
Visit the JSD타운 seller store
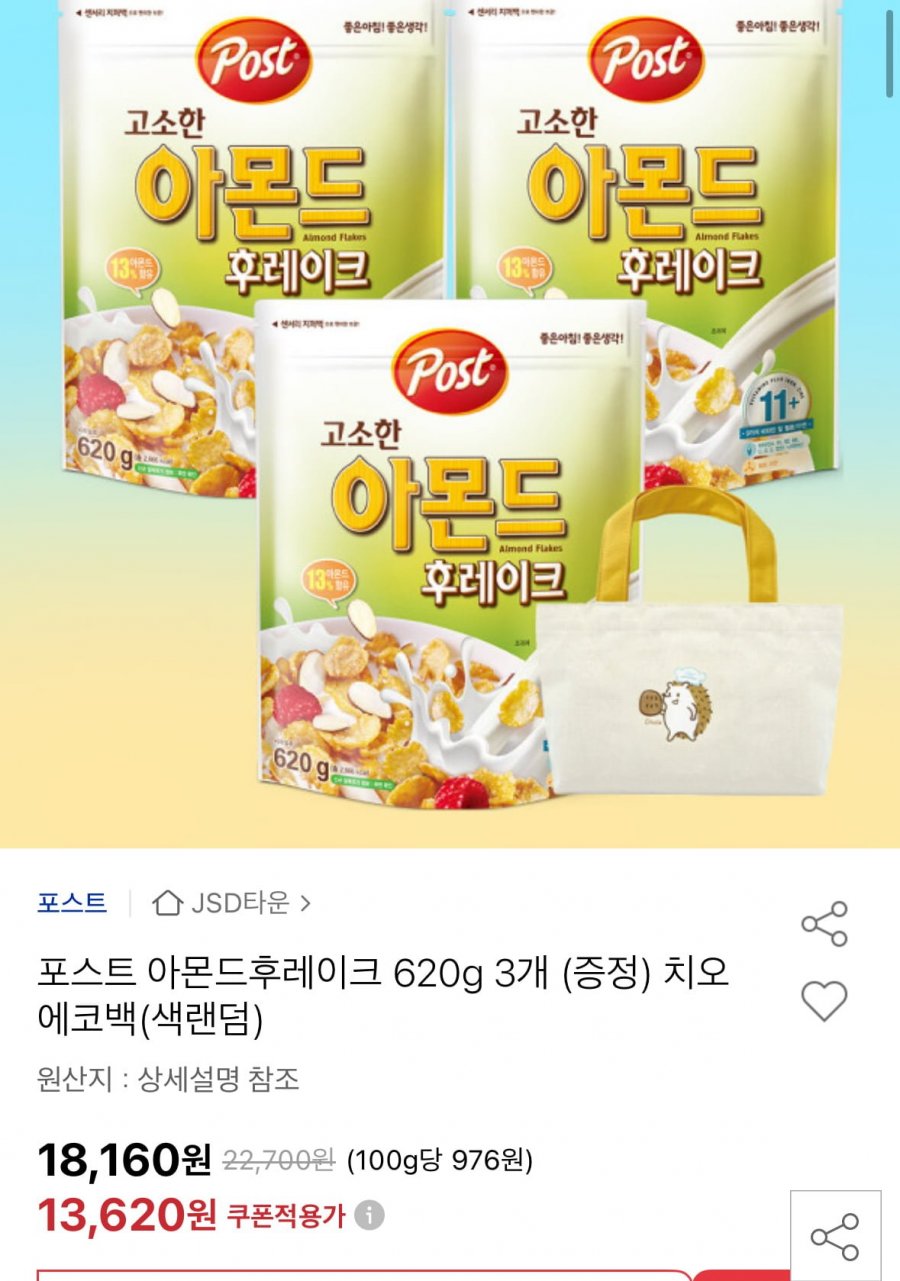coord(232,904)
